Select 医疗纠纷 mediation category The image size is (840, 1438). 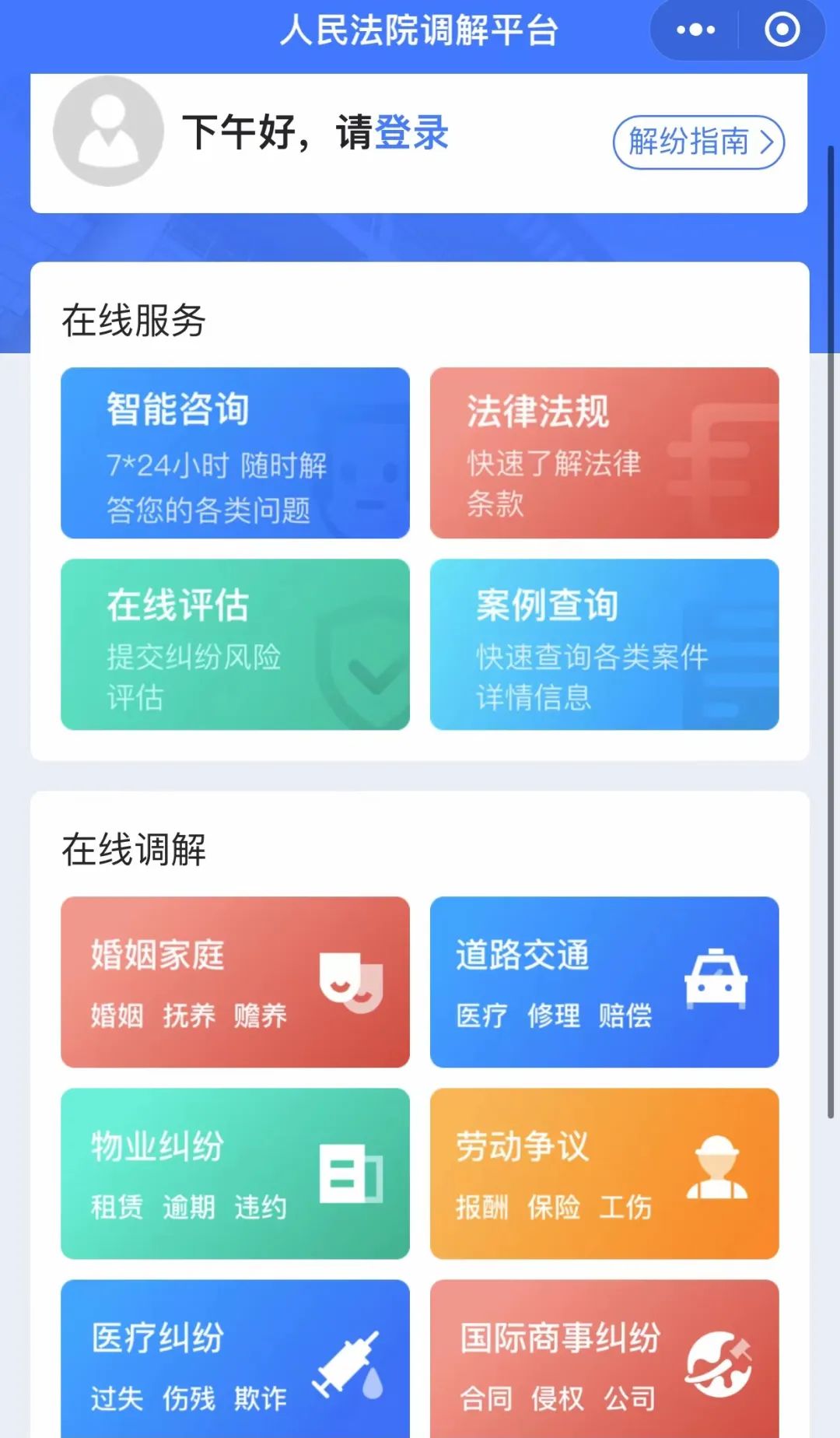(235, 1359)
